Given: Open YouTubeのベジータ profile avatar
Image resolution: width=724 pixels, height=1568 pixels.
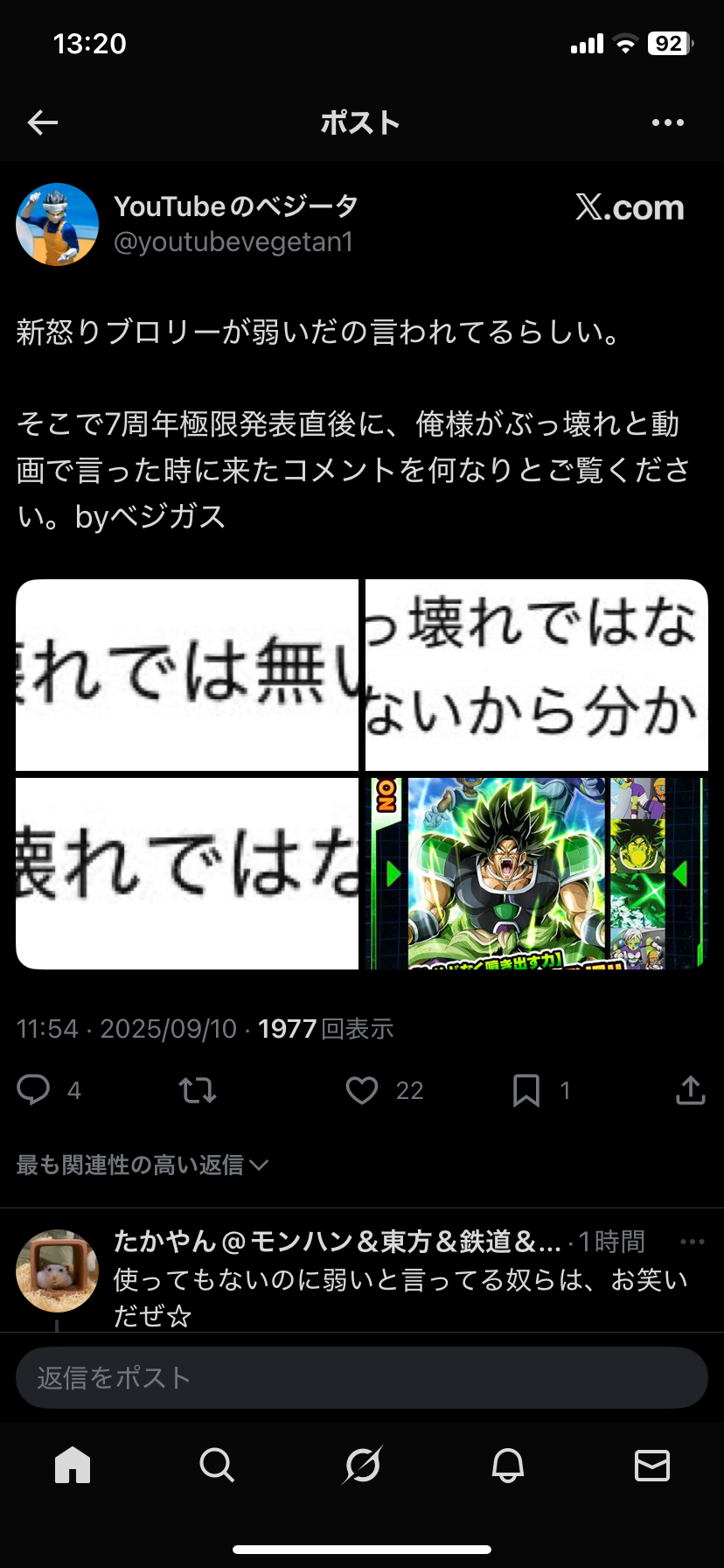Looking at the screenshot, I should [58, 224].
